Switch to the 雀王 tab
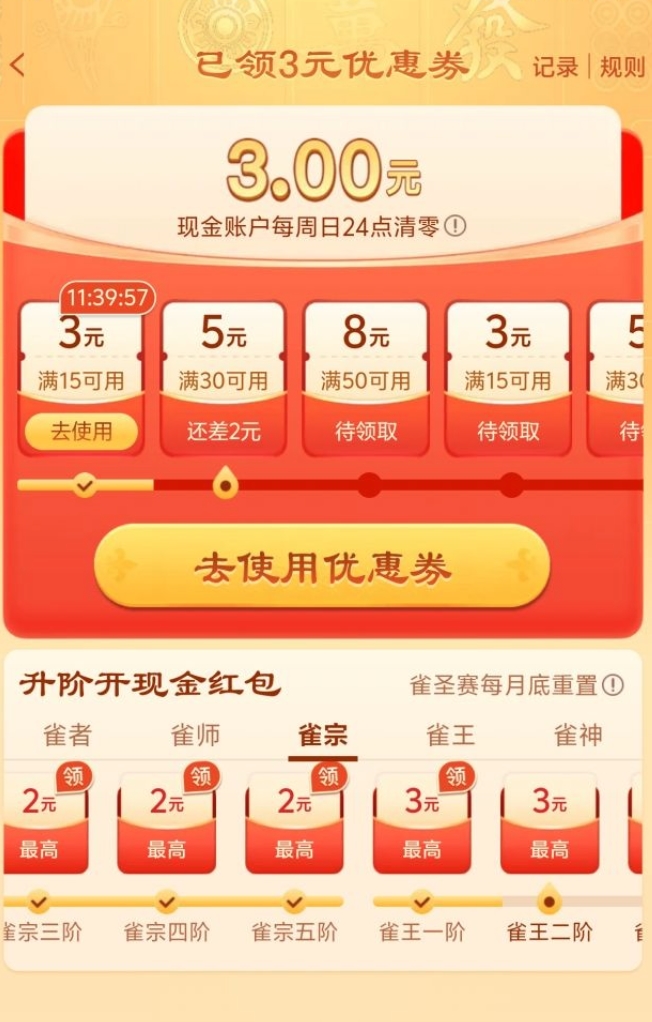The image size is (652, 1022). [450, 736]
